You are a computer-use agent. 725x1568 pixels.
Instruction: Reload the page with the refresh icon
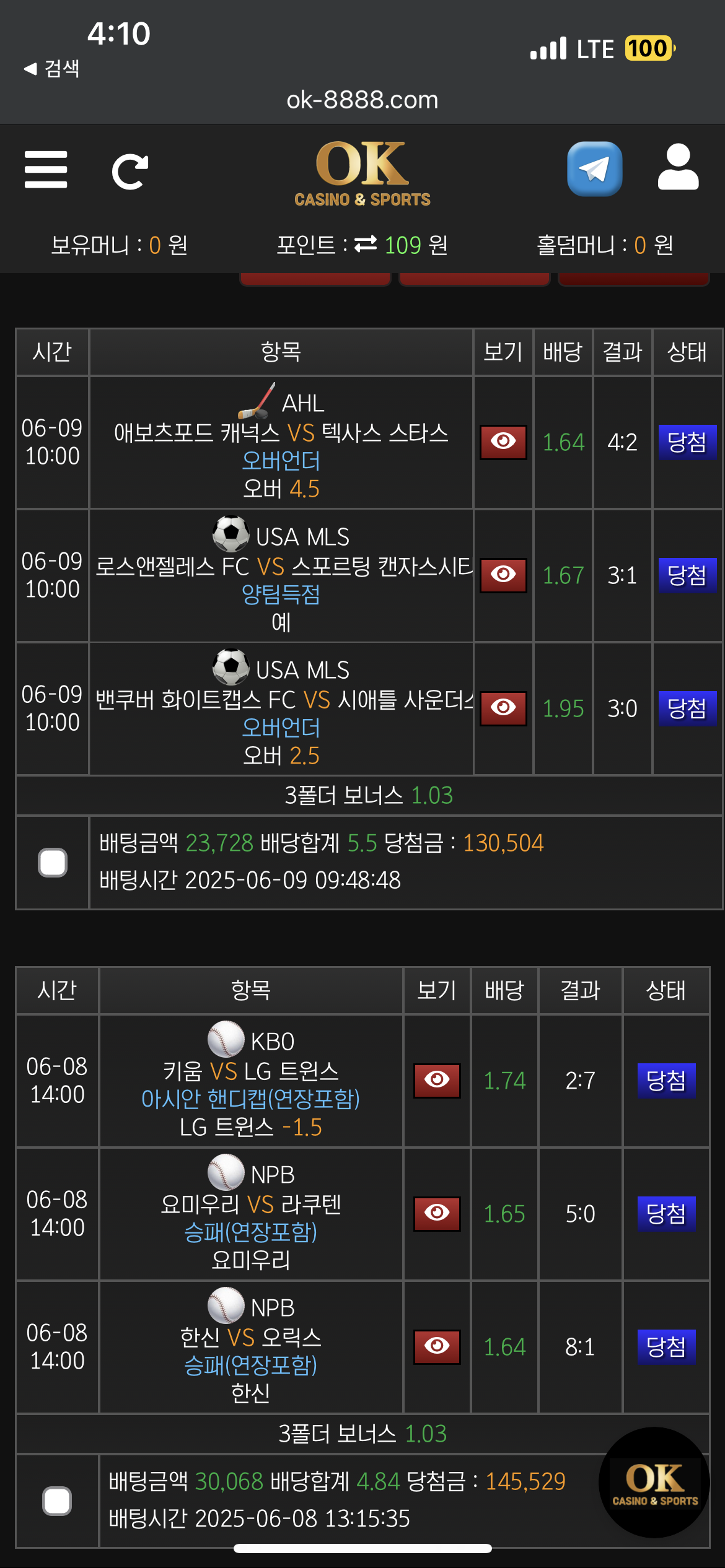click(x=130, y=172)
